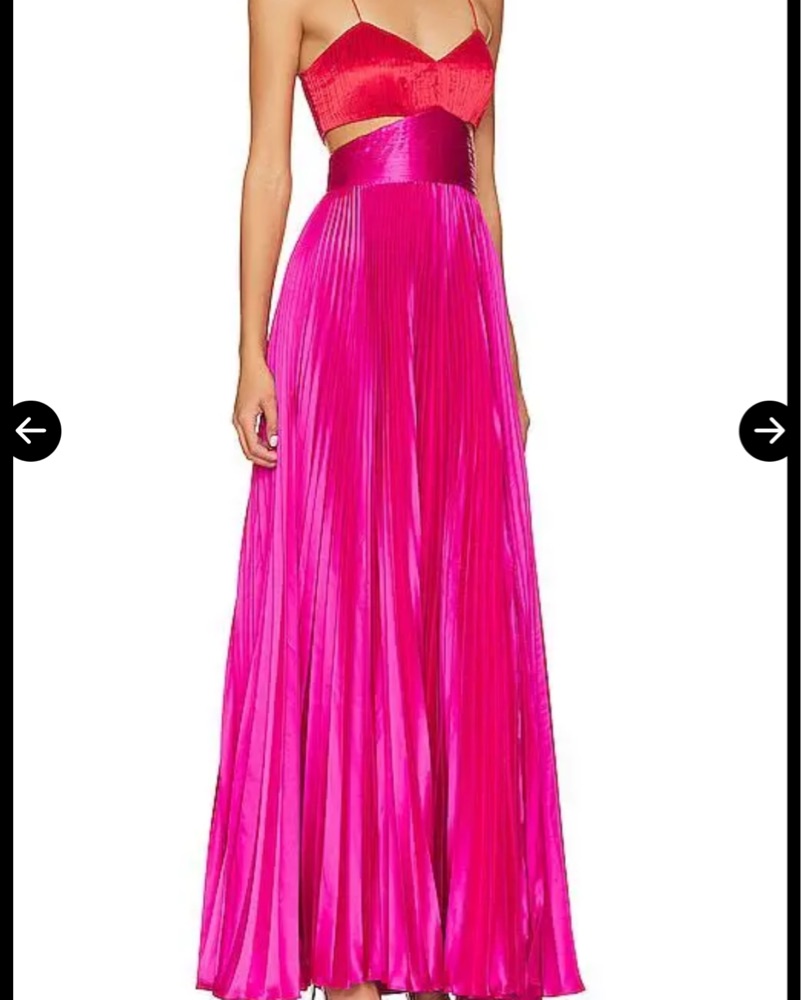Advance to the next product image

[767, 431]
